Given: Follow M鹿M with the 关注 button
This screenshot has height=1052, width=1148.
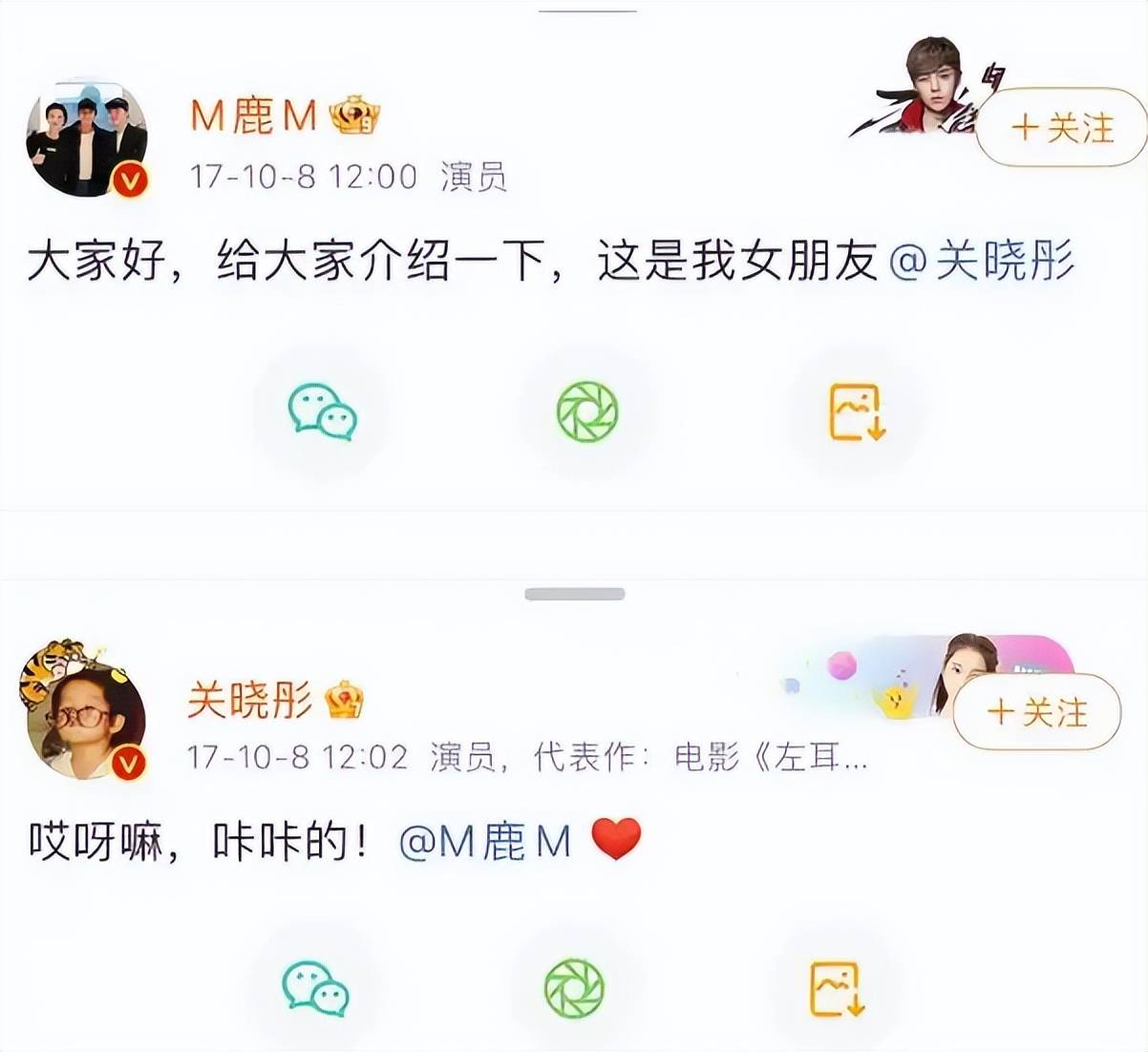Looking at the screenshot, I should point(1063,127).
